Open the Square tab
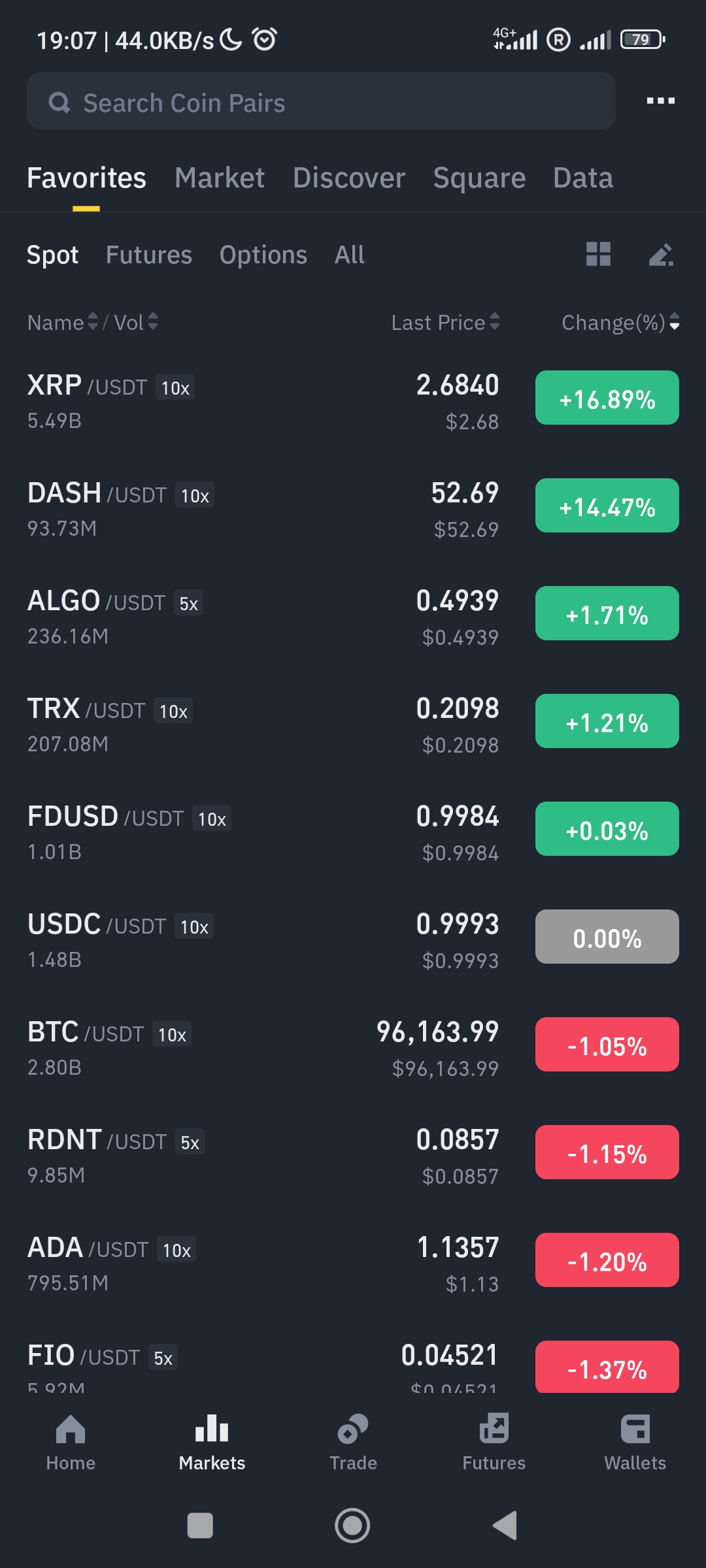The image size is (706, 1568). pyautogui.click(x=479, y=178)
